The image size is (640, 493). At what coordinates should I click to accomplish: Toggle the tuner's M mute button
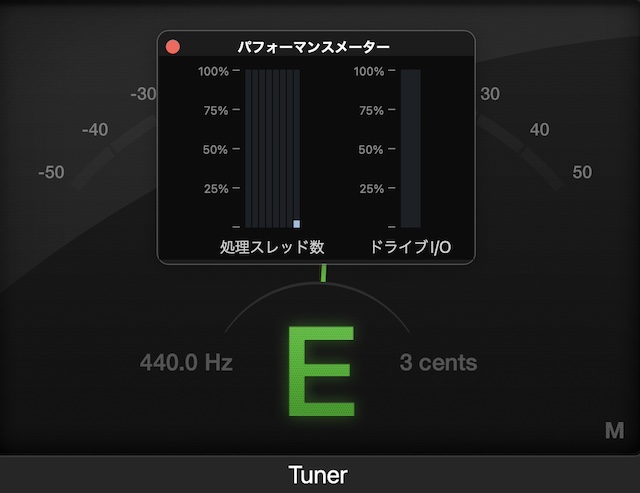614,431
